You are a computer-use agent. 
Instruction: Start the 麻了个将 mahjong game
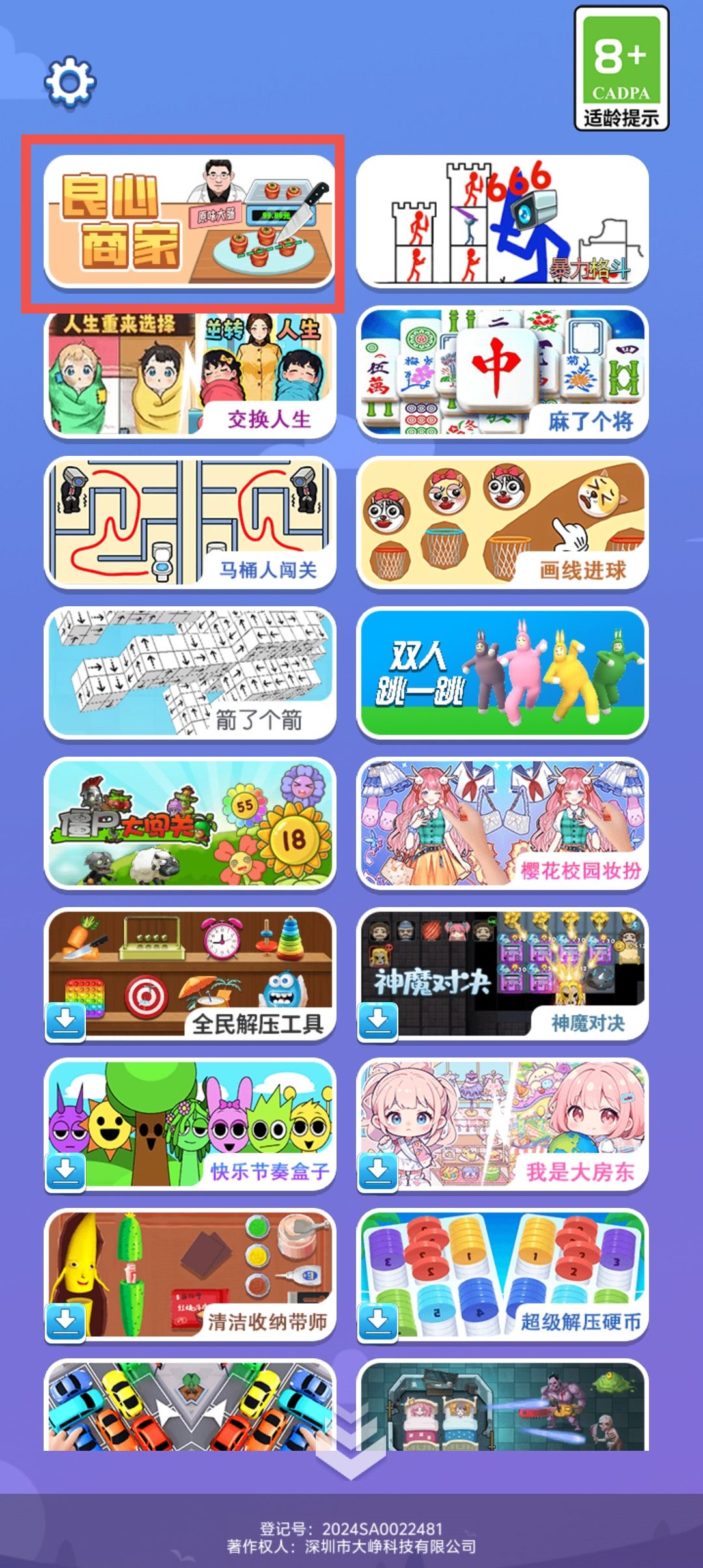pos(502,372)
